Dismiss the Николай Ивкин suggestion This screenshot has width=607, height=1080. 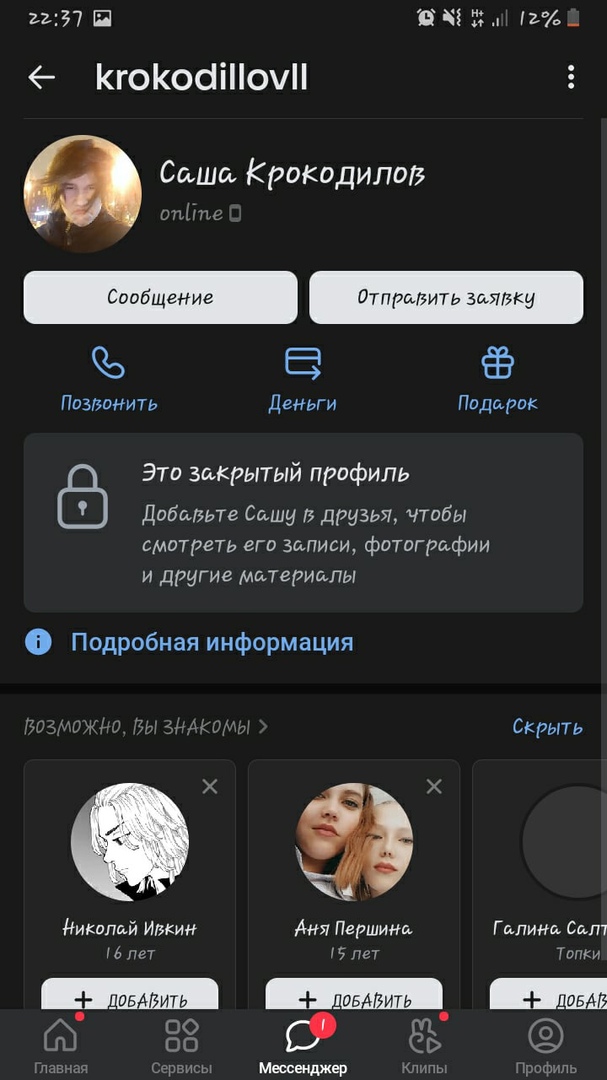210,787
